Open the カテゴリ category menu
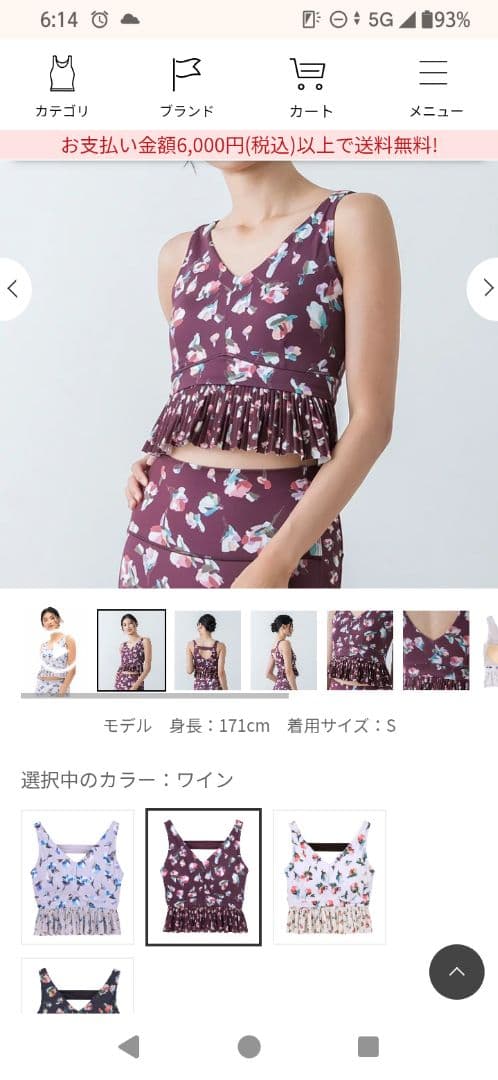The image size is (498, 1080). click(62, 86)
